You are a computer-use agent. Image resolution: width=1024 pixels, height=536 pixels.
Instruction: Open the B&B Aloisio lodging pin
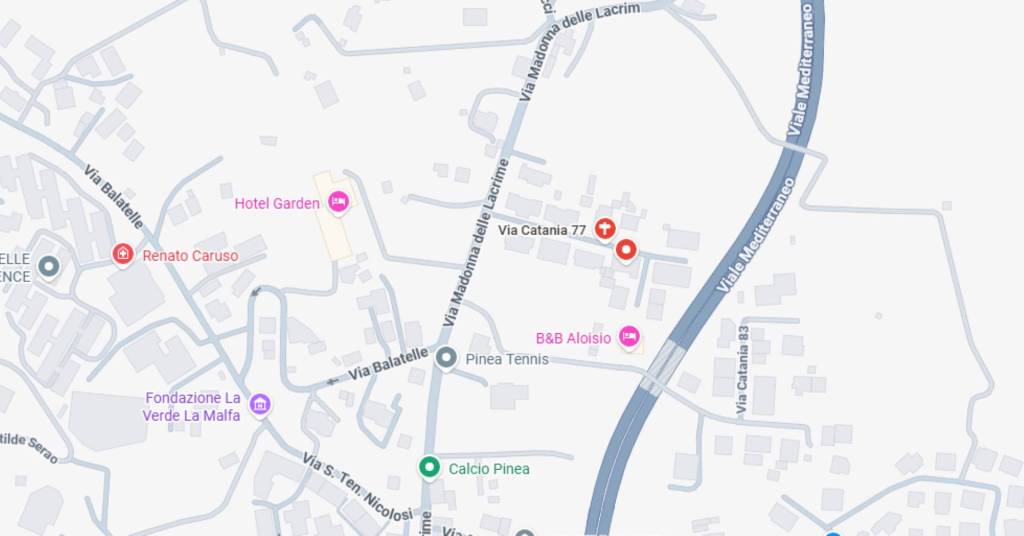pyautogui.click(x=629, y=337)
